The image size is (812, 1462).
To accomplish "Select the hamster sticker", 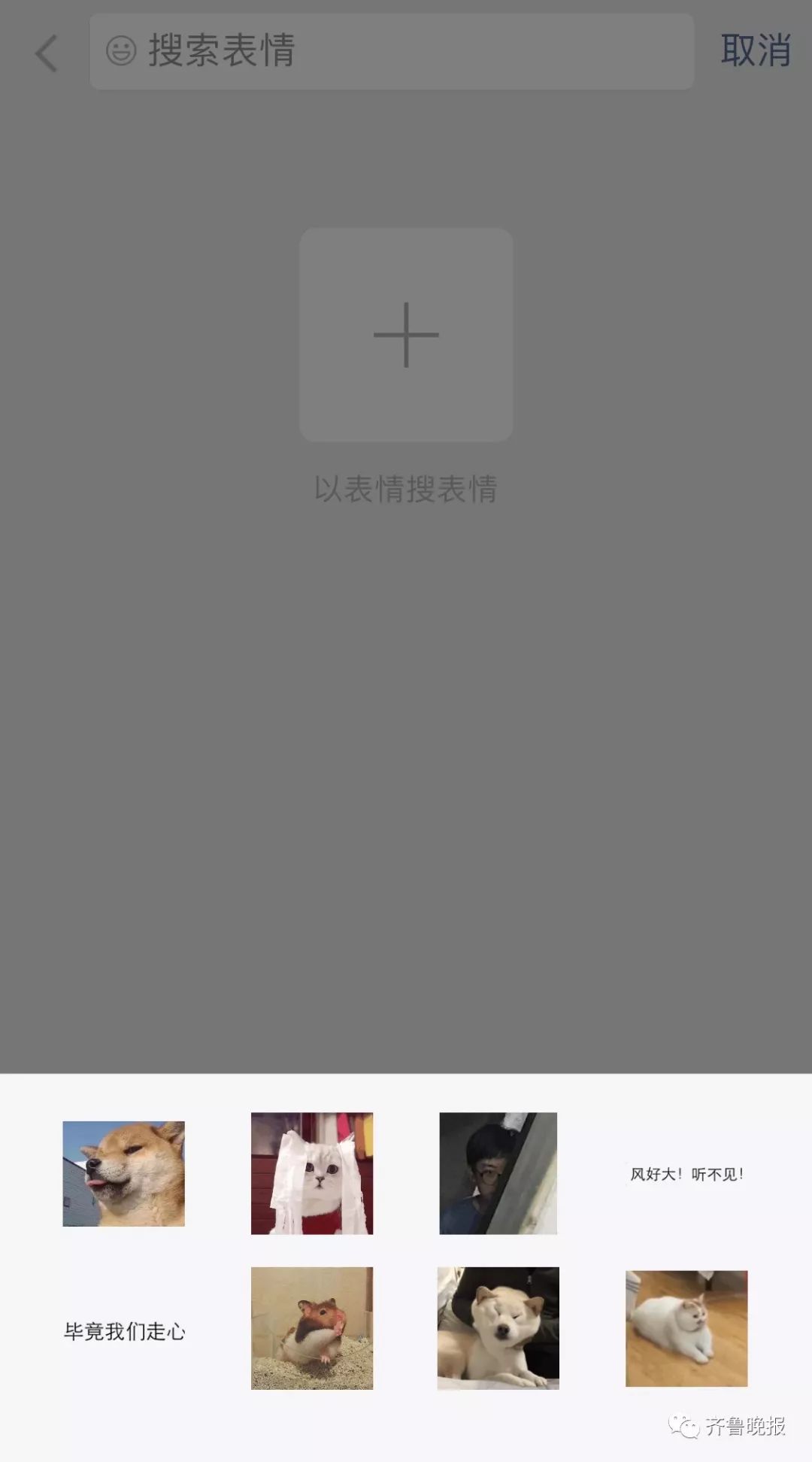I will point(312,1328).
